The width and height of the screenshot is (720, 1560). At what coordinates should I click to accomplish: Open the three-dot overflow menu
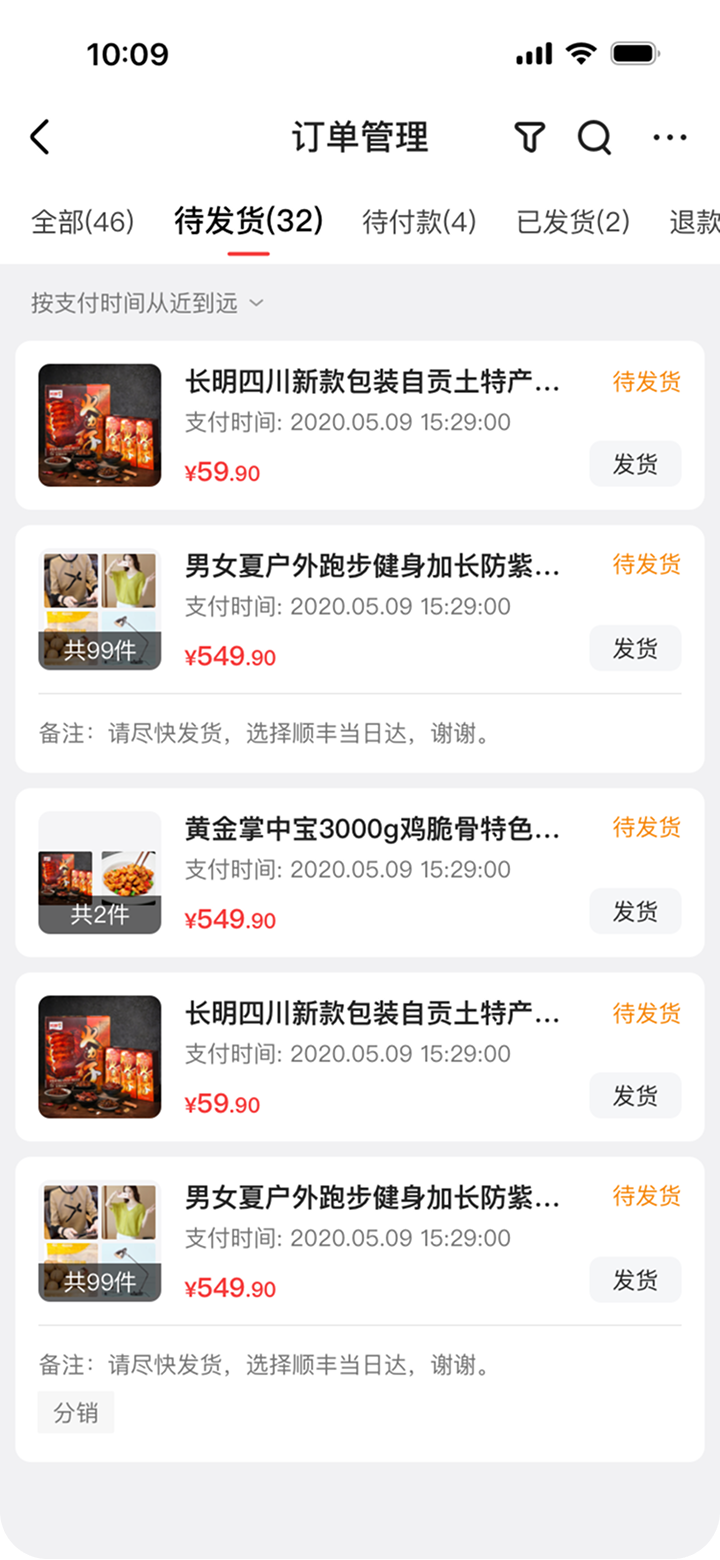click(669, 137)
